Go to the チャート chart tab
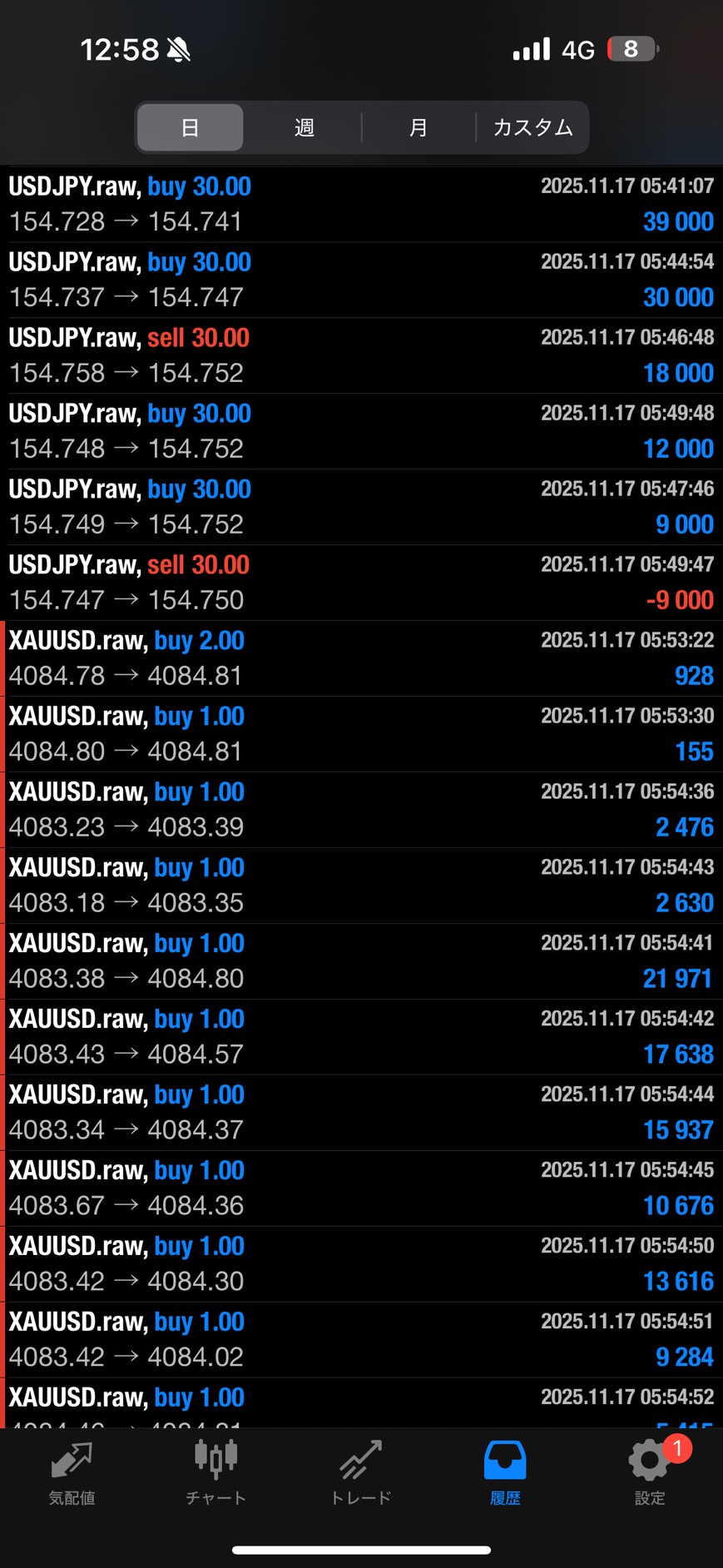The image size is (723, 1568). 215,1474
